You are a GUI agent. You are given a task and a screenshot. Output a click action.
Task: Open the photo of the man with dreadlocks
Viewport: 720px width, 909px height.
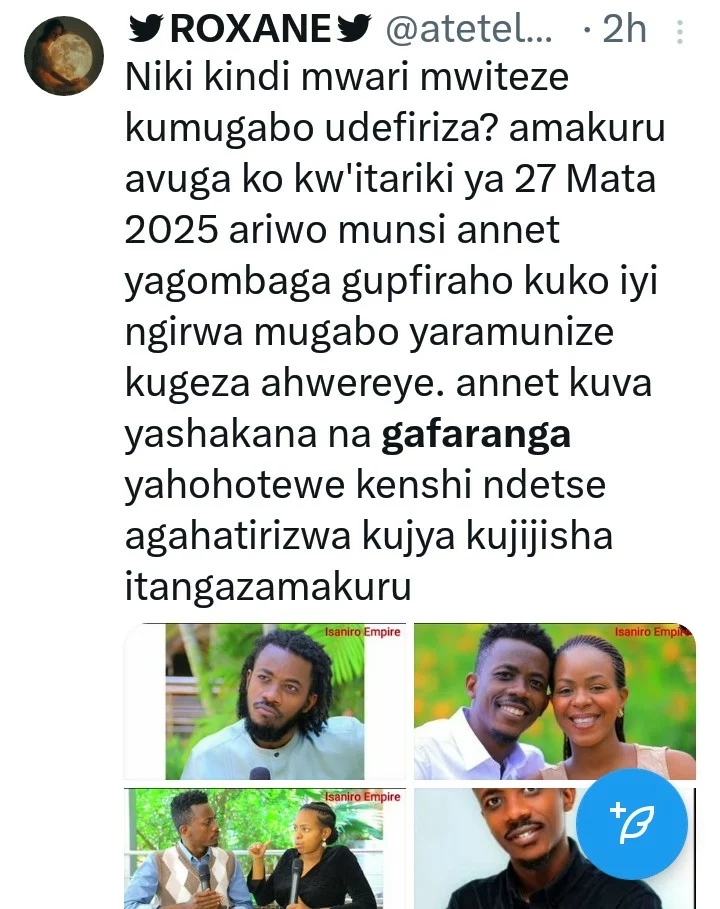(x=265, y=702)
